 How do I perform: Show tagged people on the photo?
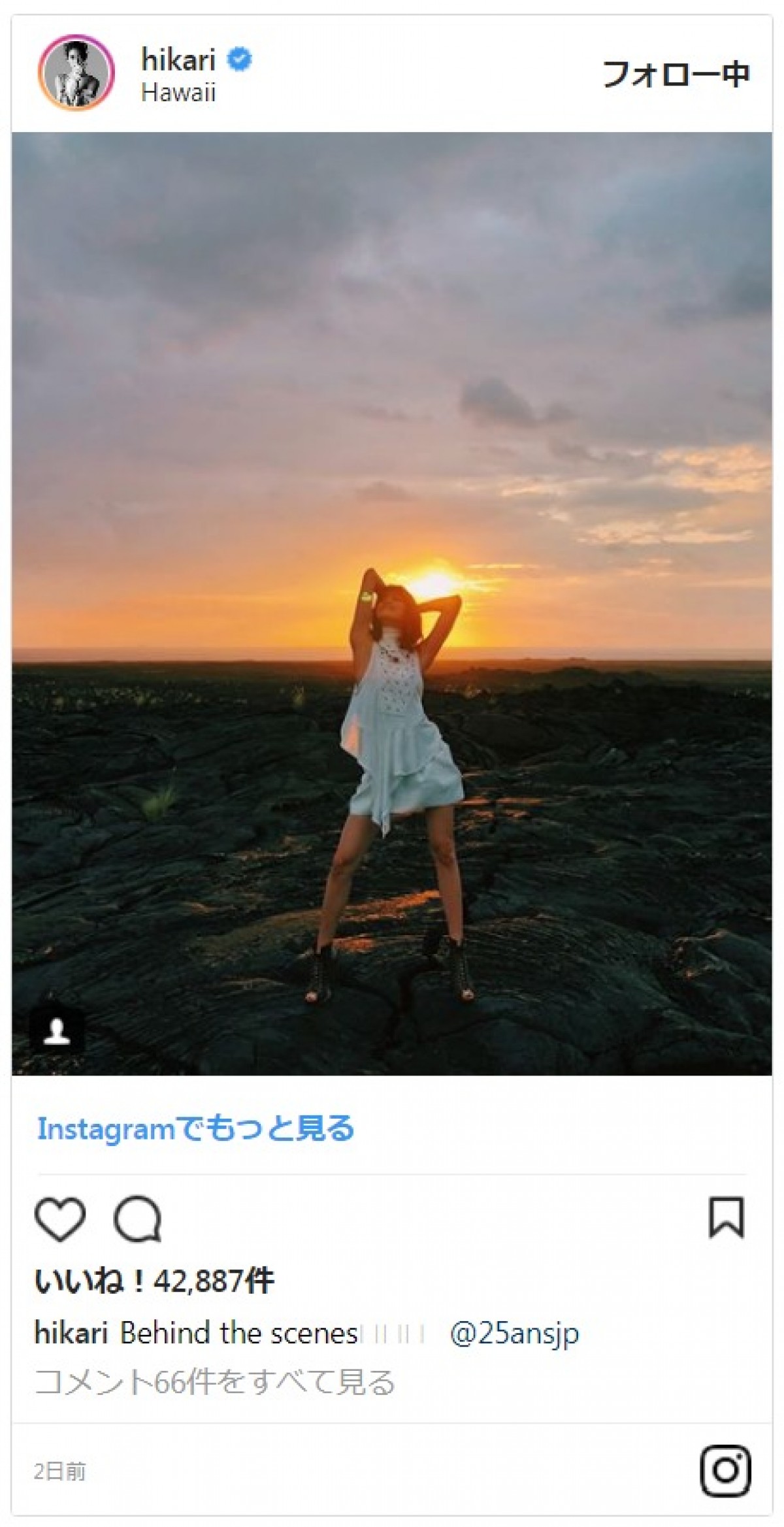coord(57,1031)
